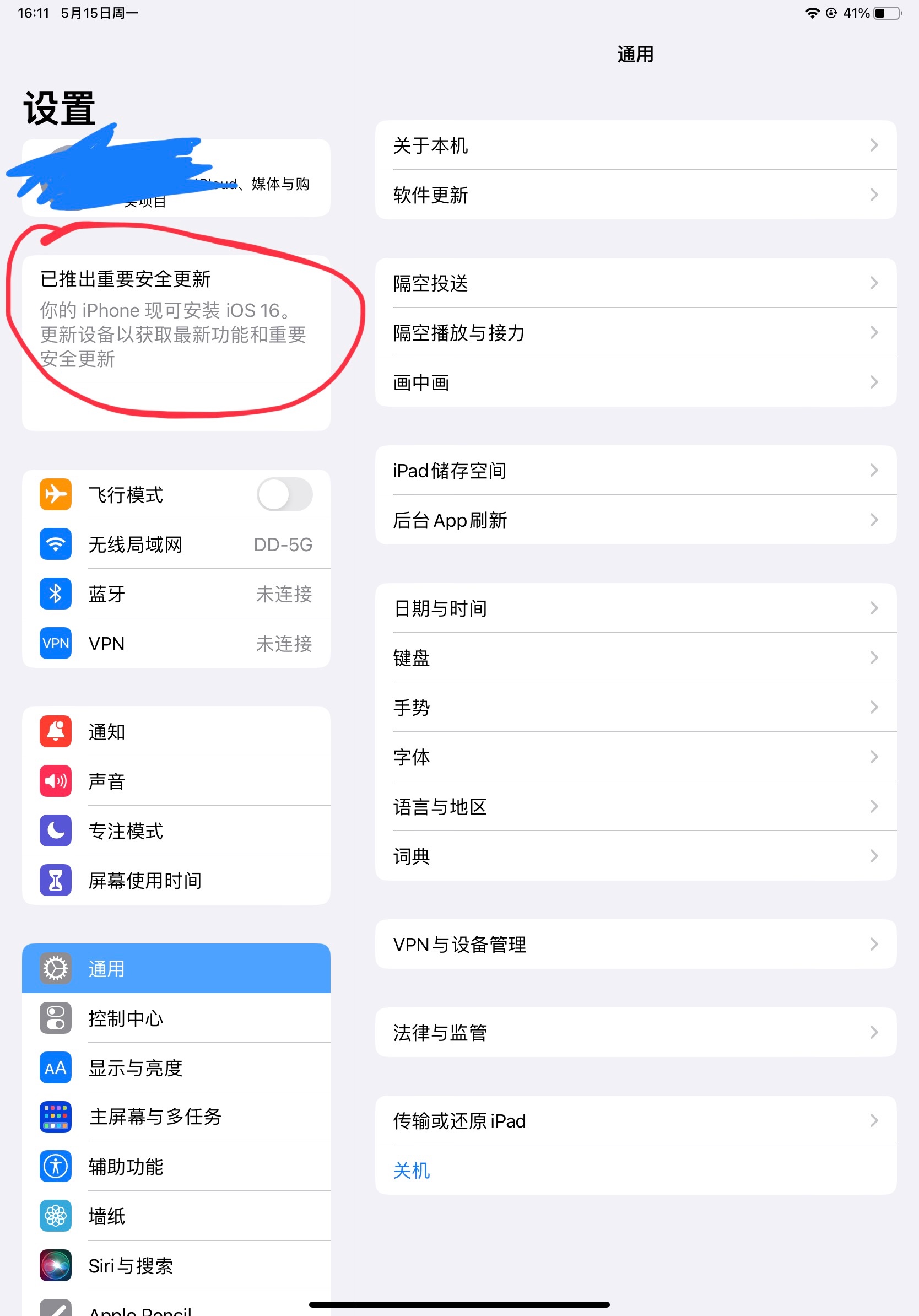Open 隔空投送 AirDrop settings
Screen dimensions: 919x1316
point(635,283)
